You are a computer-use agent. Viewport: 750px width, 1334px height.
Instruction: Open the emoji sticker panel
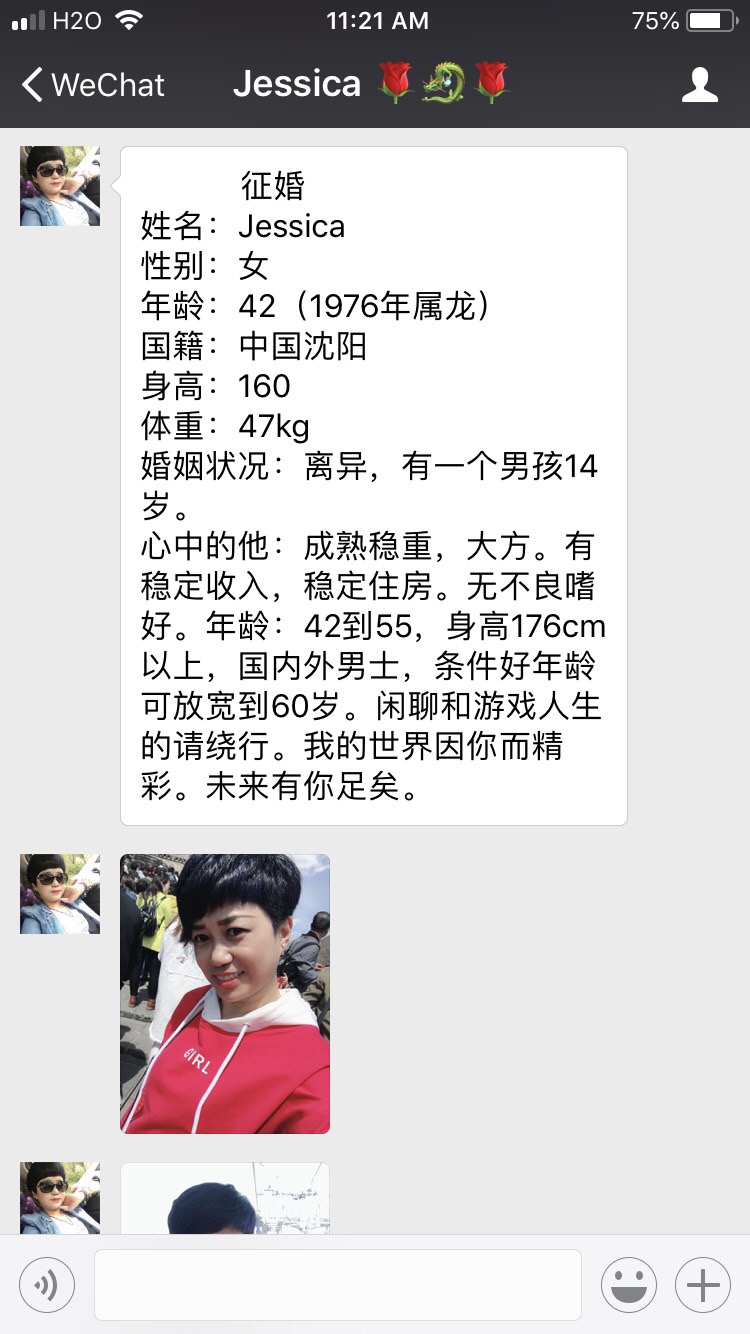click(628, 1285)
